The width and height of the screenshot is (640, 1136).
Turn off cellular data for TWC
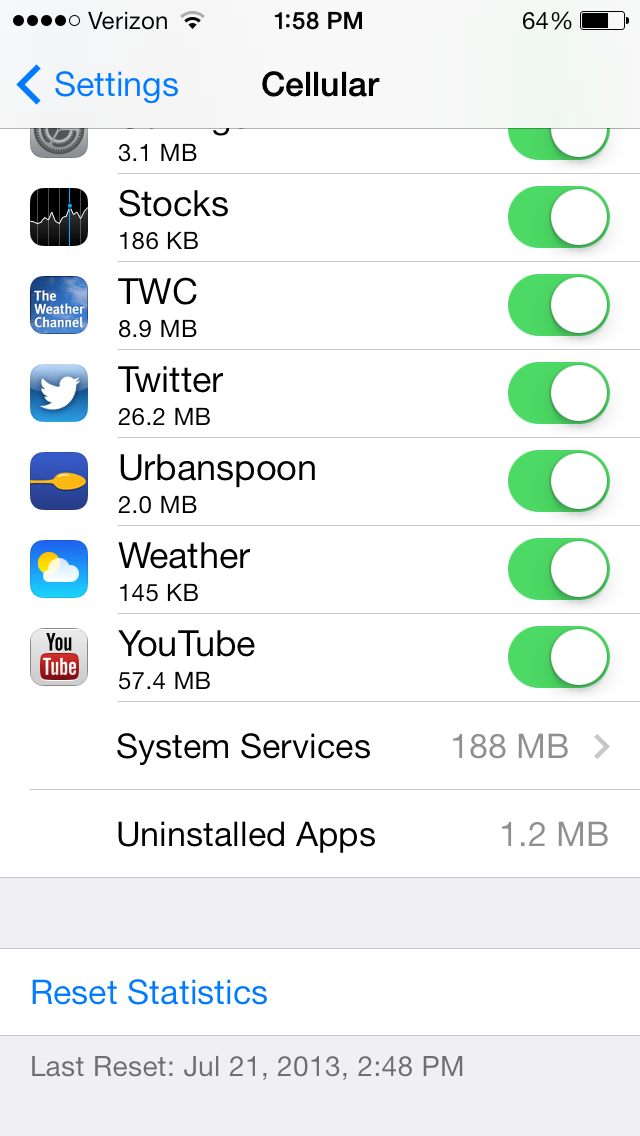[x=559, y=305]
